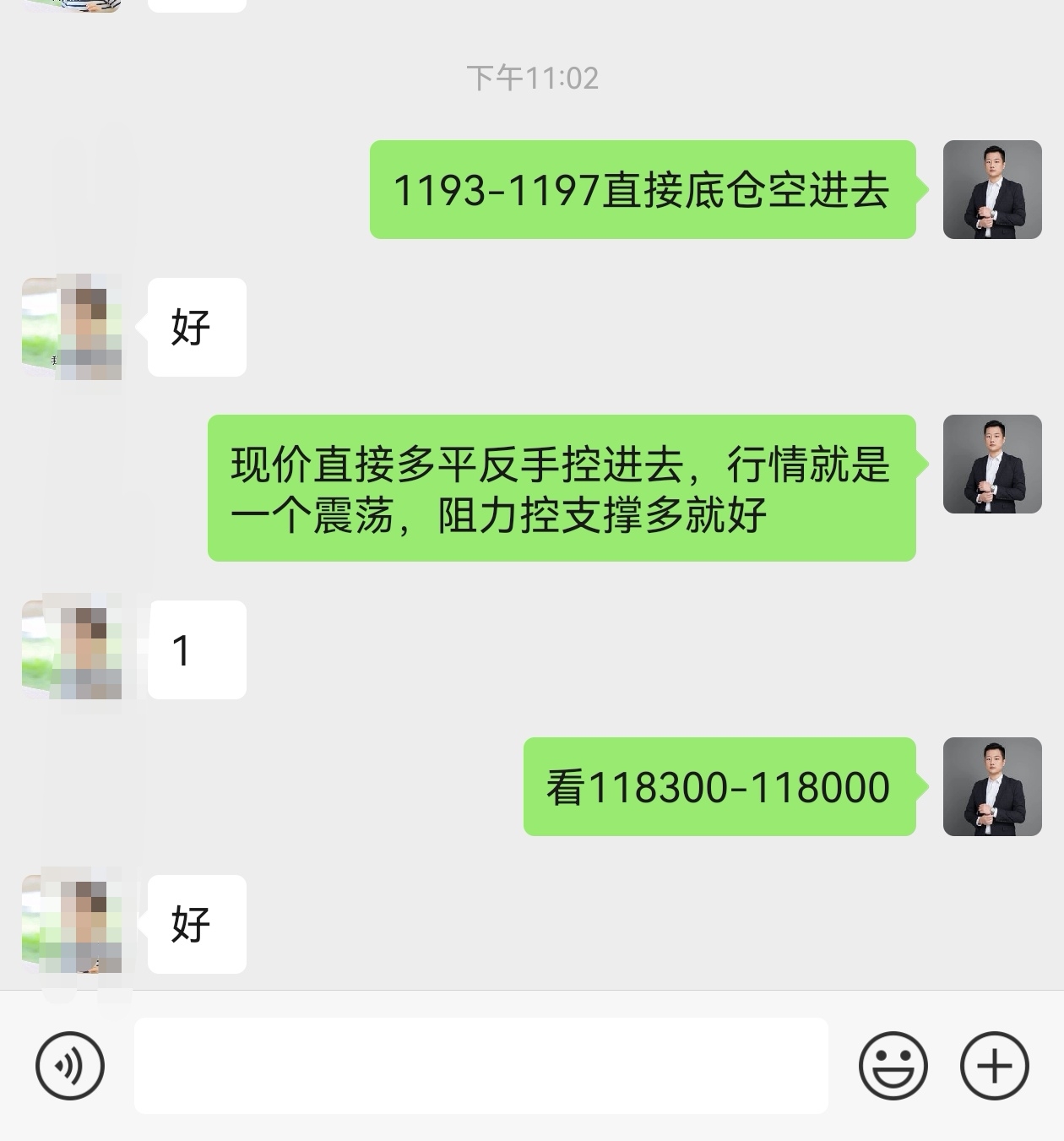Screen dimensions: 1064x1141
Task: Switch to voice message input
Action: click(70, 1065)
